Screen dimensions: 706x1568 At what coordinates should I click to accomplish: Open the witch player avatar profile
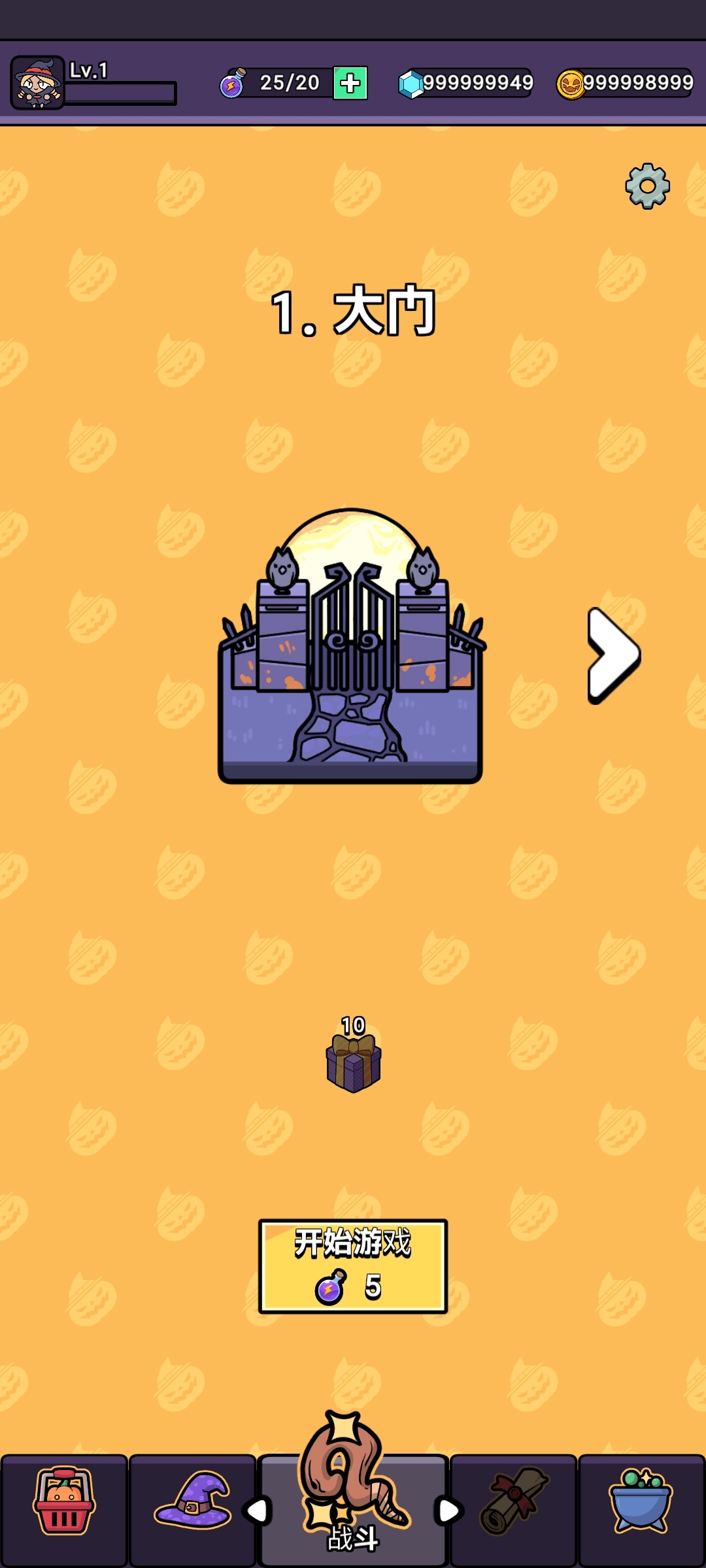point(38,82)
